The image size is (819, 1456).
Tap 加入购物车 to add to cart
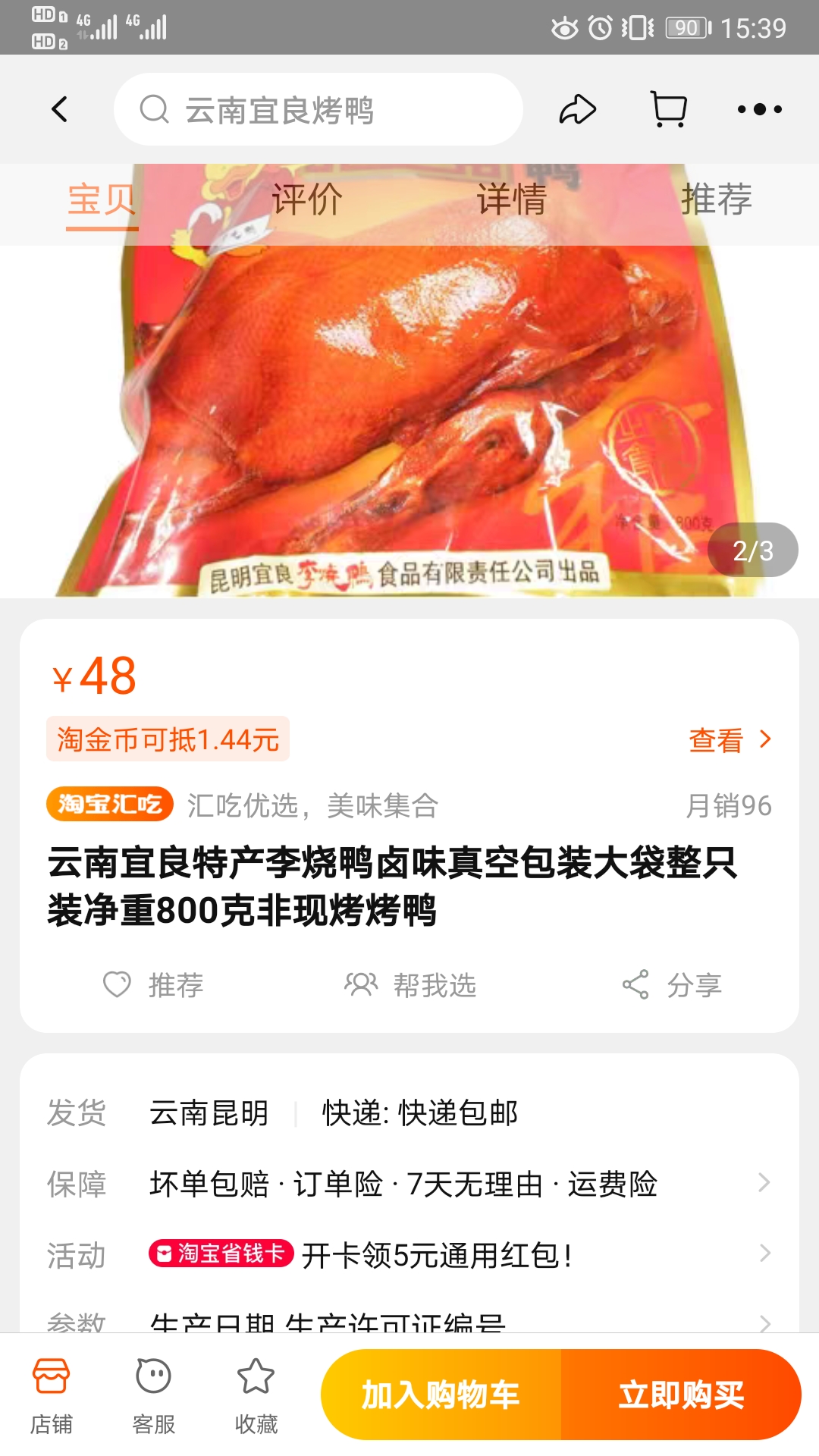441,1395
